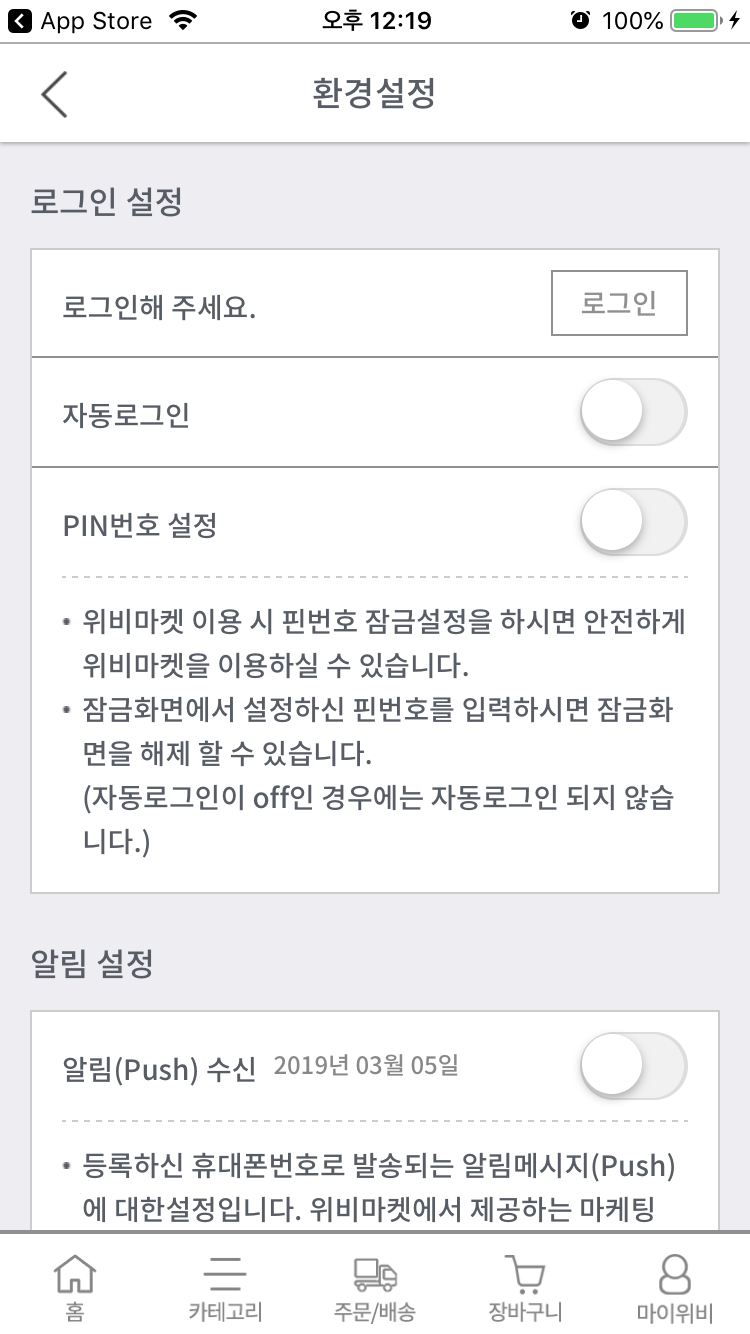Enable the 자동로그인 switch
Viewport: 750px width, 1334px height.
point(633,412)
